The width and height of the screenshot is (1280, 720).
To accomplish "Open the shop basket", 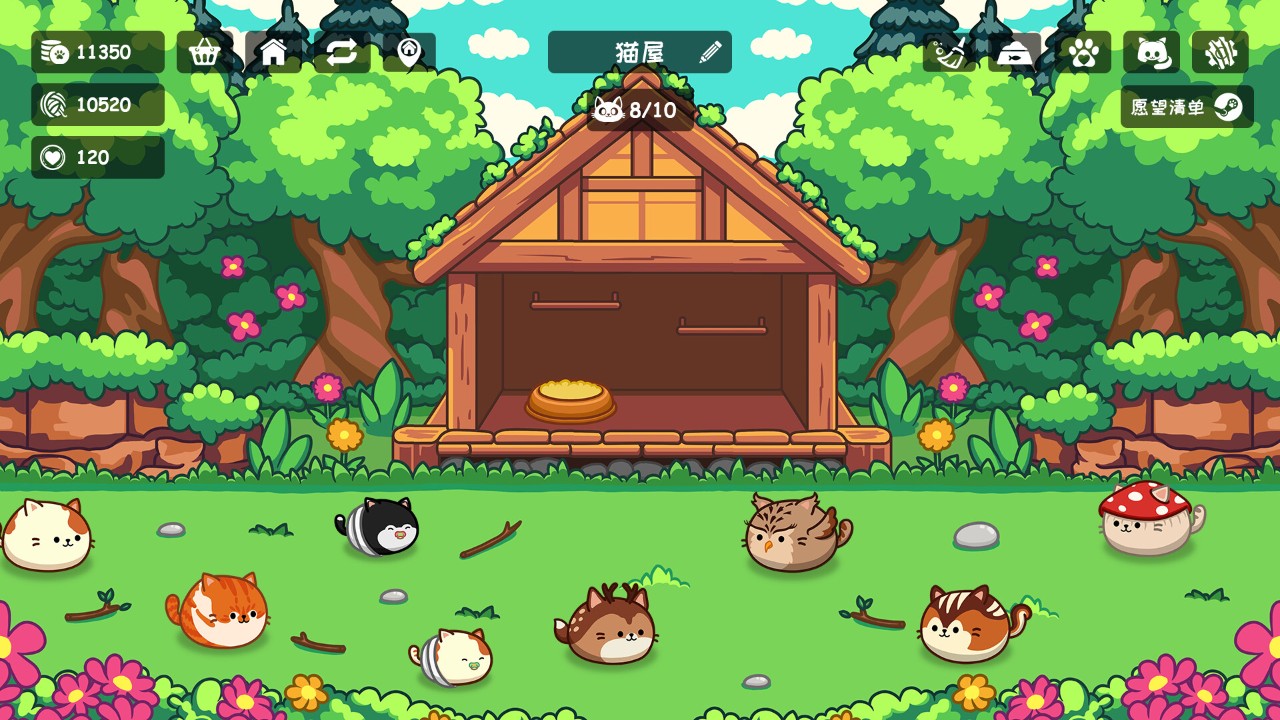I will point(205,52).
